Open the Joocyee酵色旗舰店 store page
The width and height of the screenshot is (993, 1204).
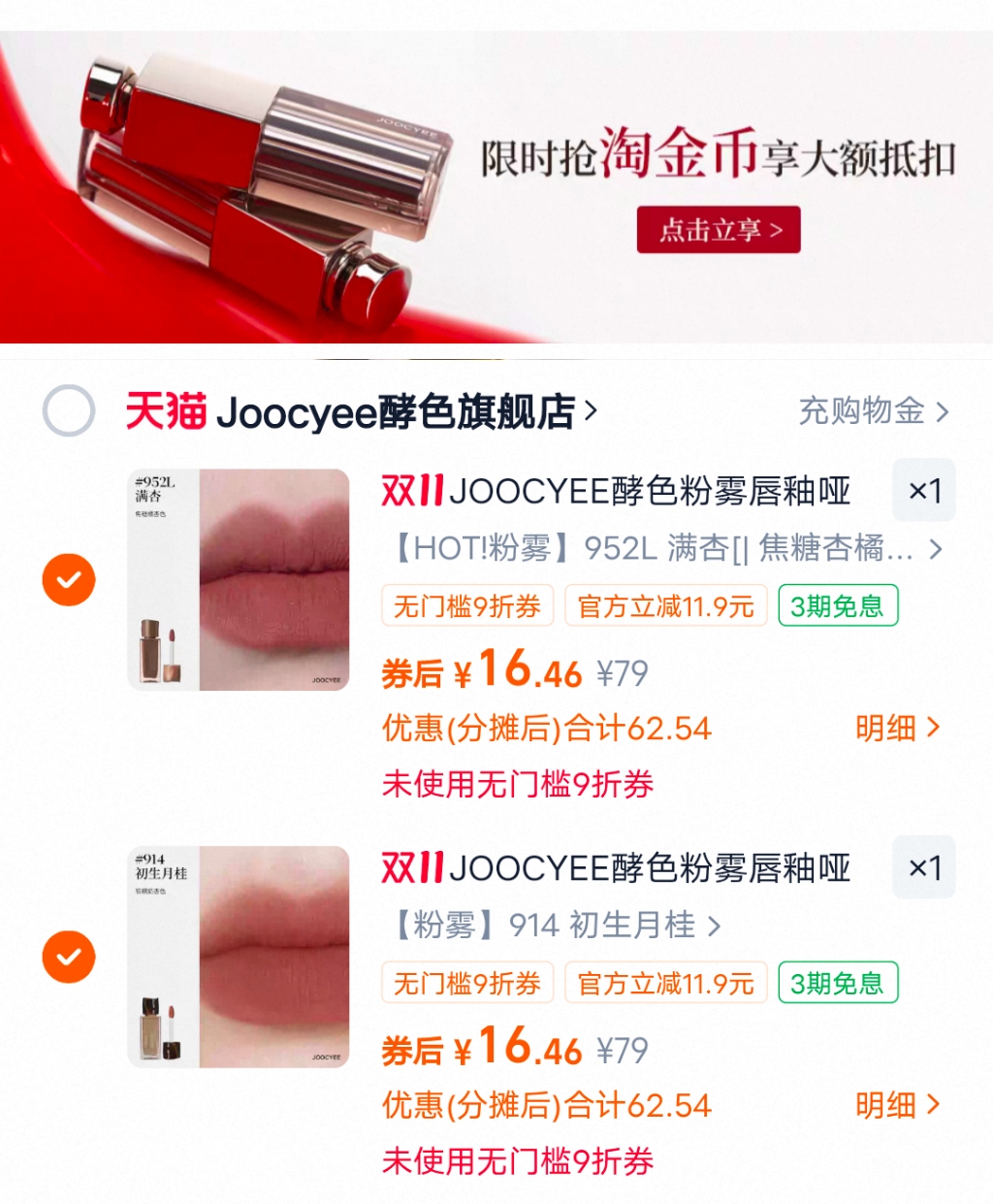(x=359, y=411)
